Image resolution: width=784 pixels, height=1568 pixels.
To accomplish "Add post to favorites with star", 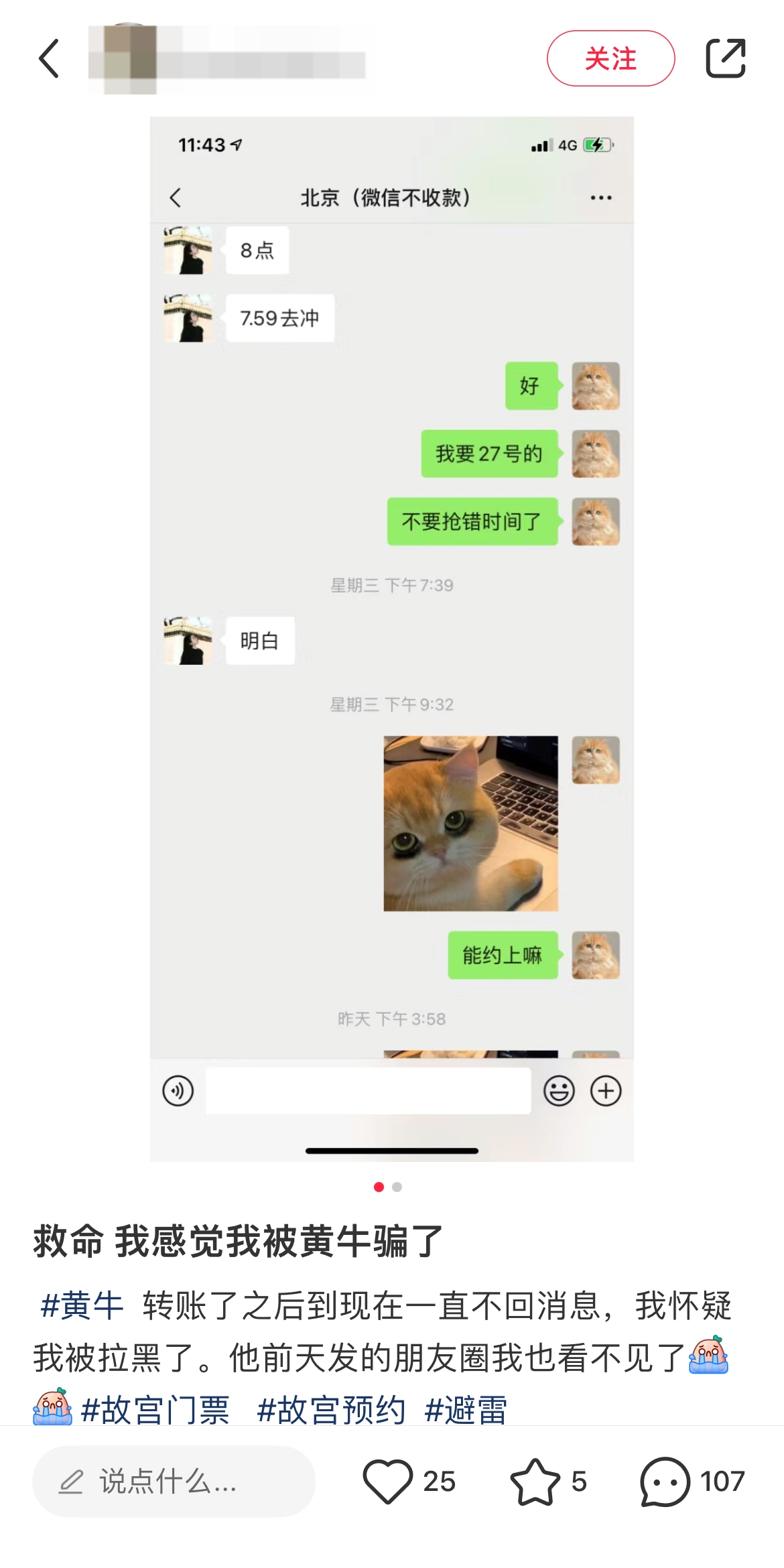I will 535,1482.
